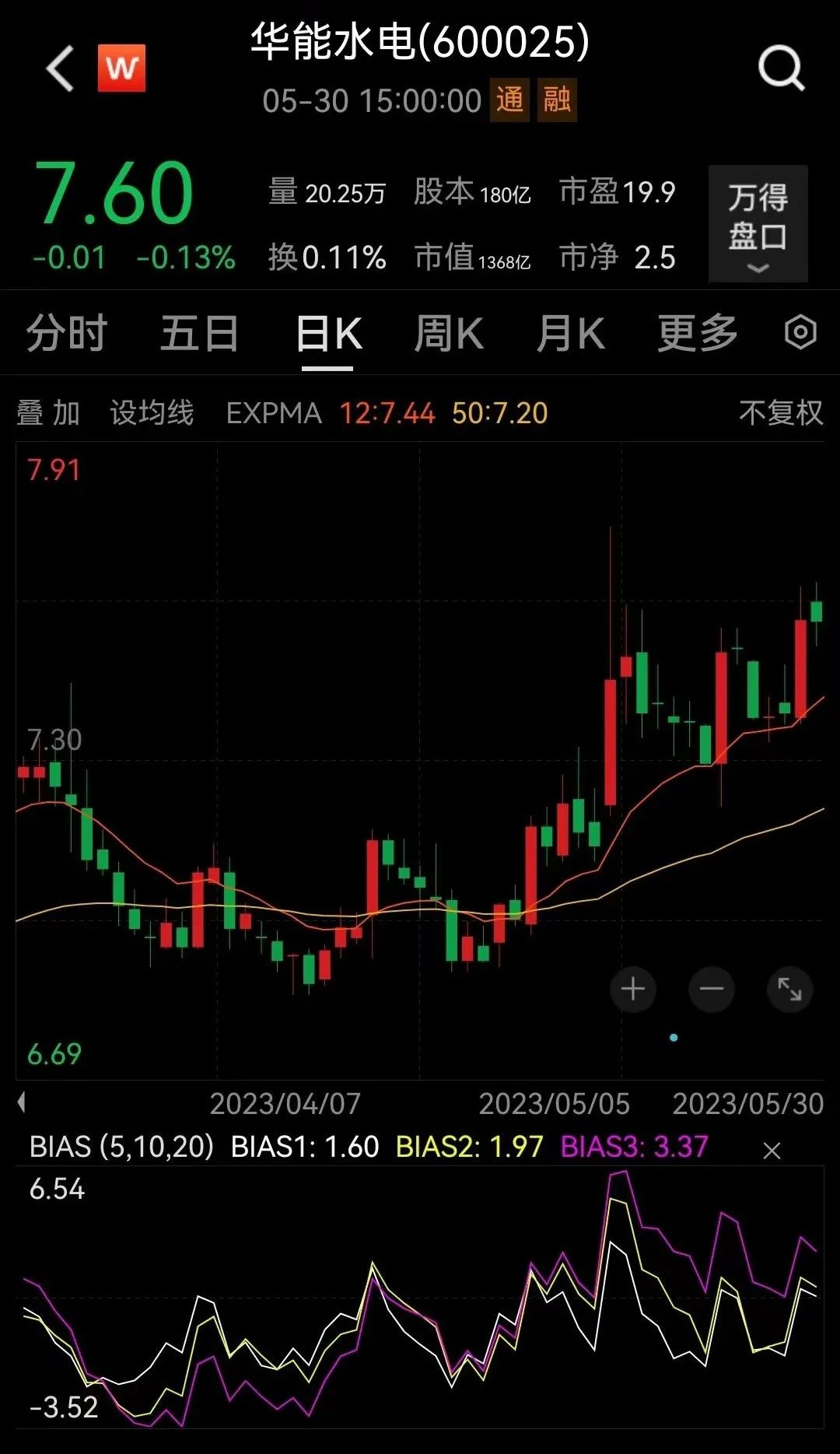840x1454 pixels.
Task: Tap the red W Wind logo button
Action: (x=121, y=68)
